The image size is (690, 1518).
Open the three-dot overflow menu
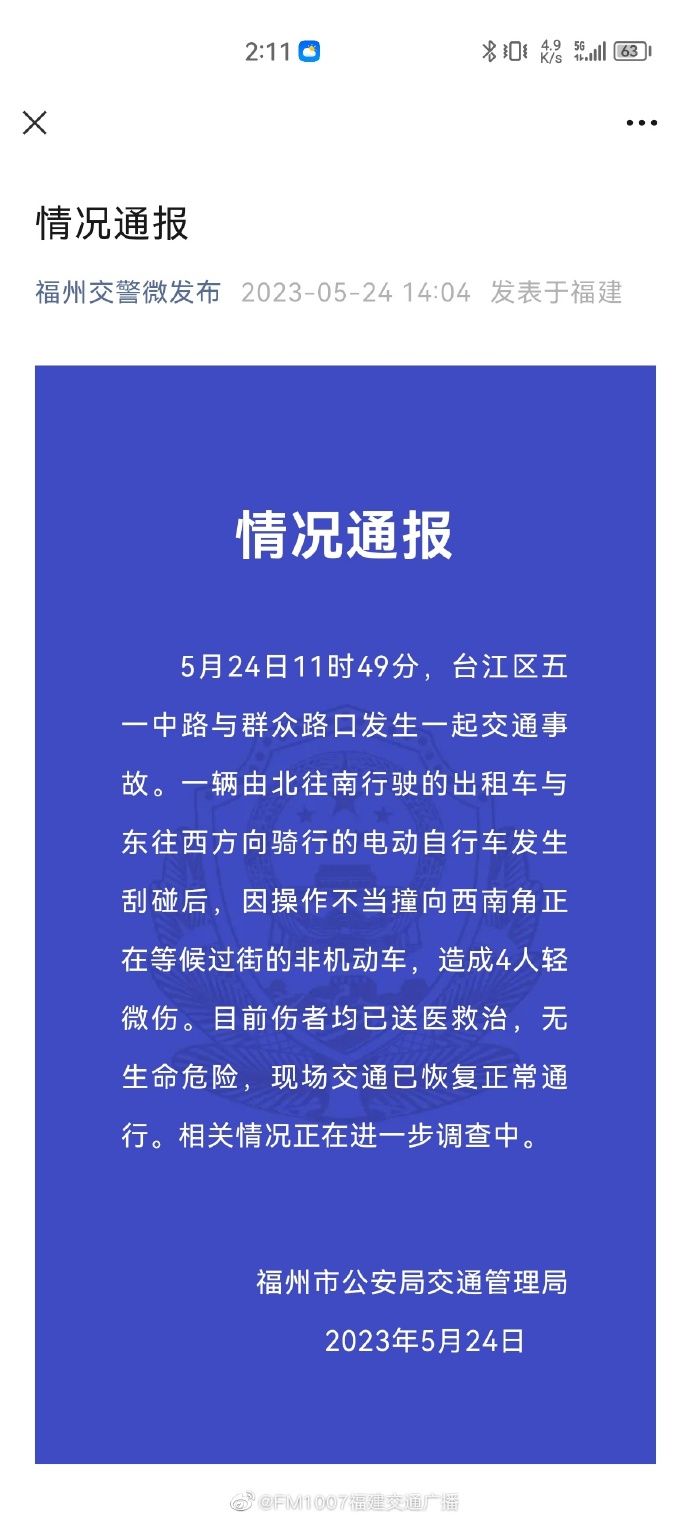click(x=642, y=123)
